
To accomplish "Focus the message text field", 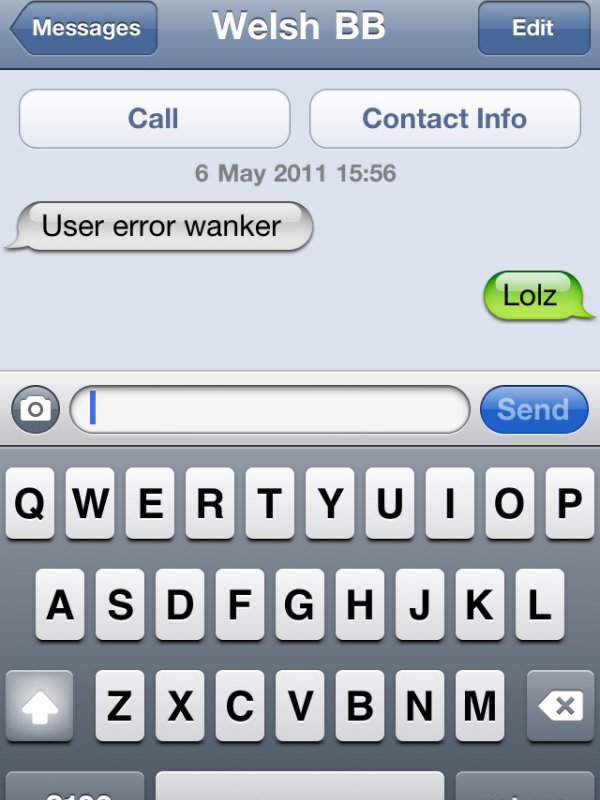I will click(x=270, y=409).
